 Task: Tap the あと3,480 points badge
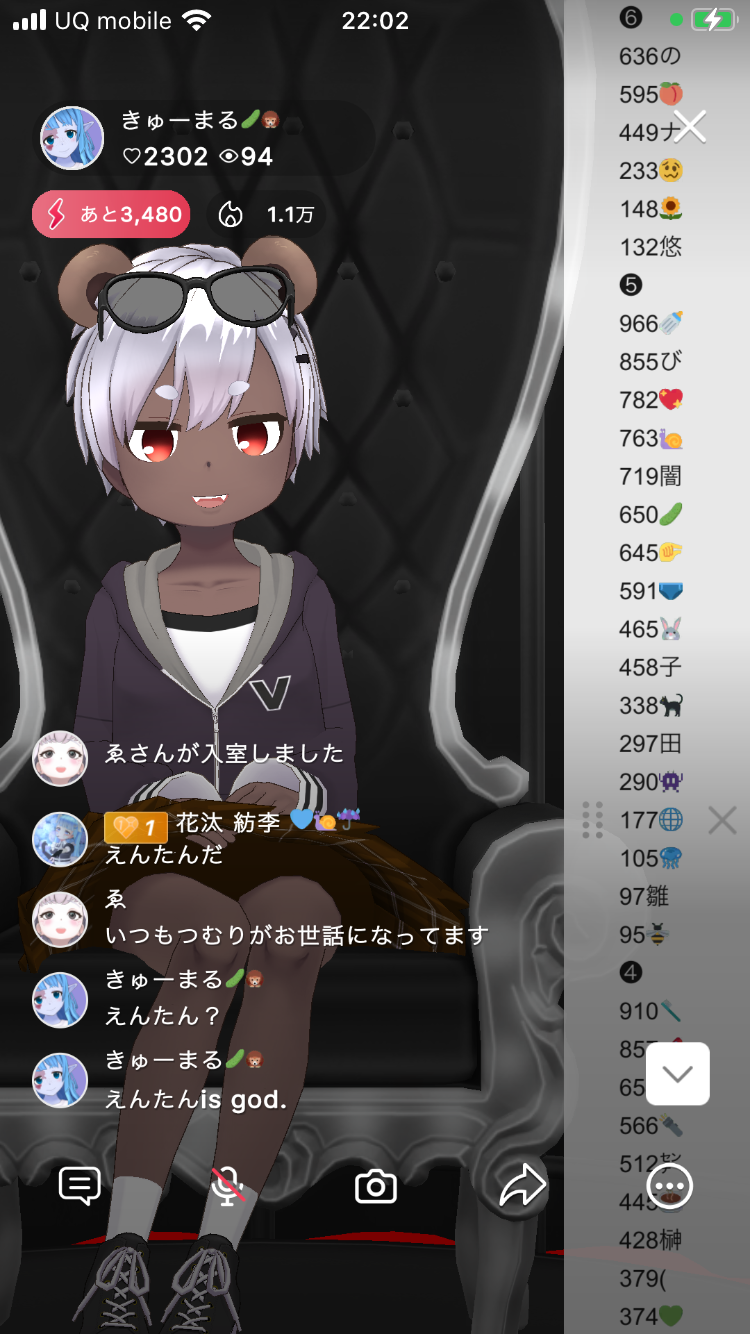(111, 214)
